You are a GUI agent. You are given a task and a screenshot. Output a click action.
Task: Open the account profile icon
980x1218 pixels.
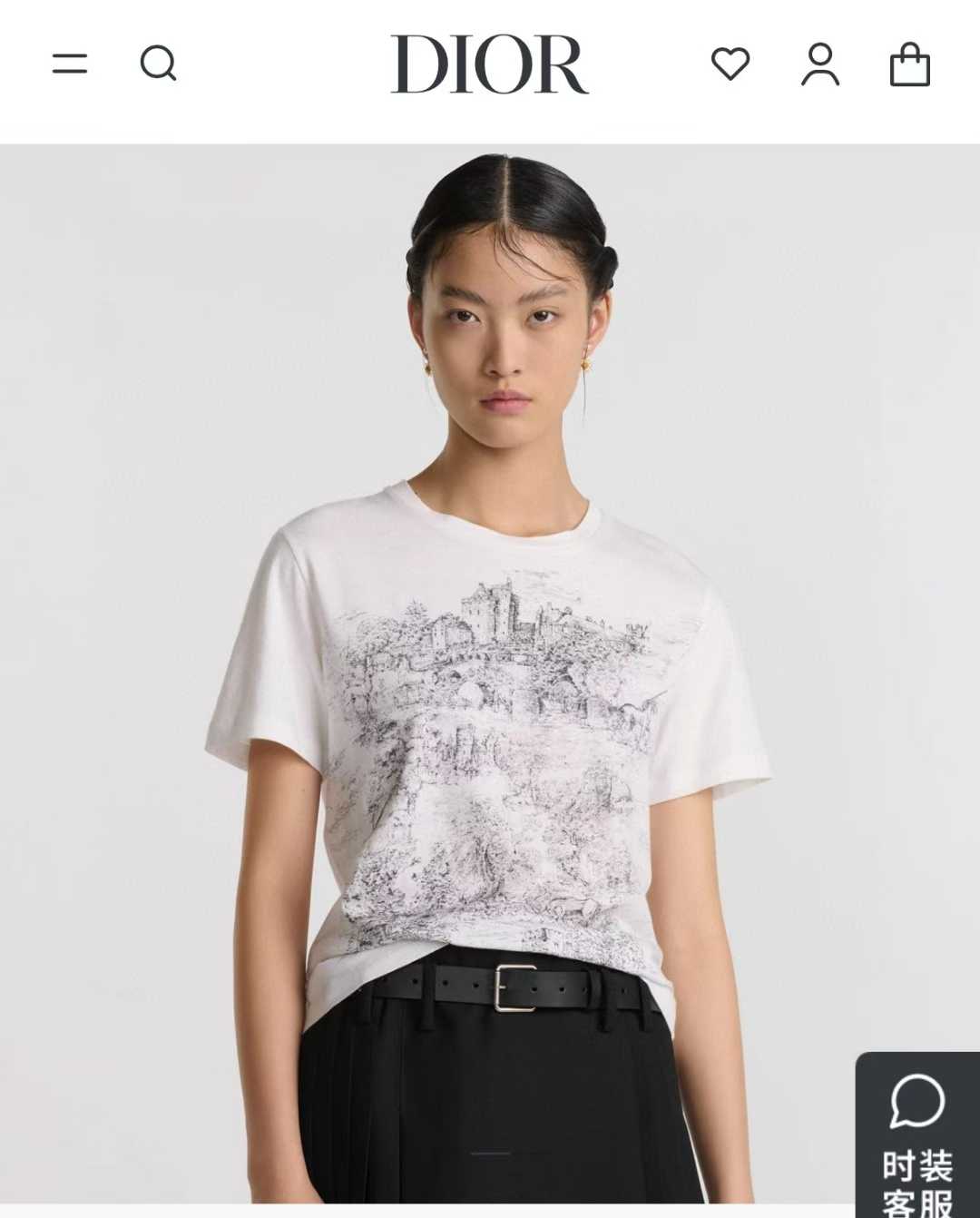820,64
